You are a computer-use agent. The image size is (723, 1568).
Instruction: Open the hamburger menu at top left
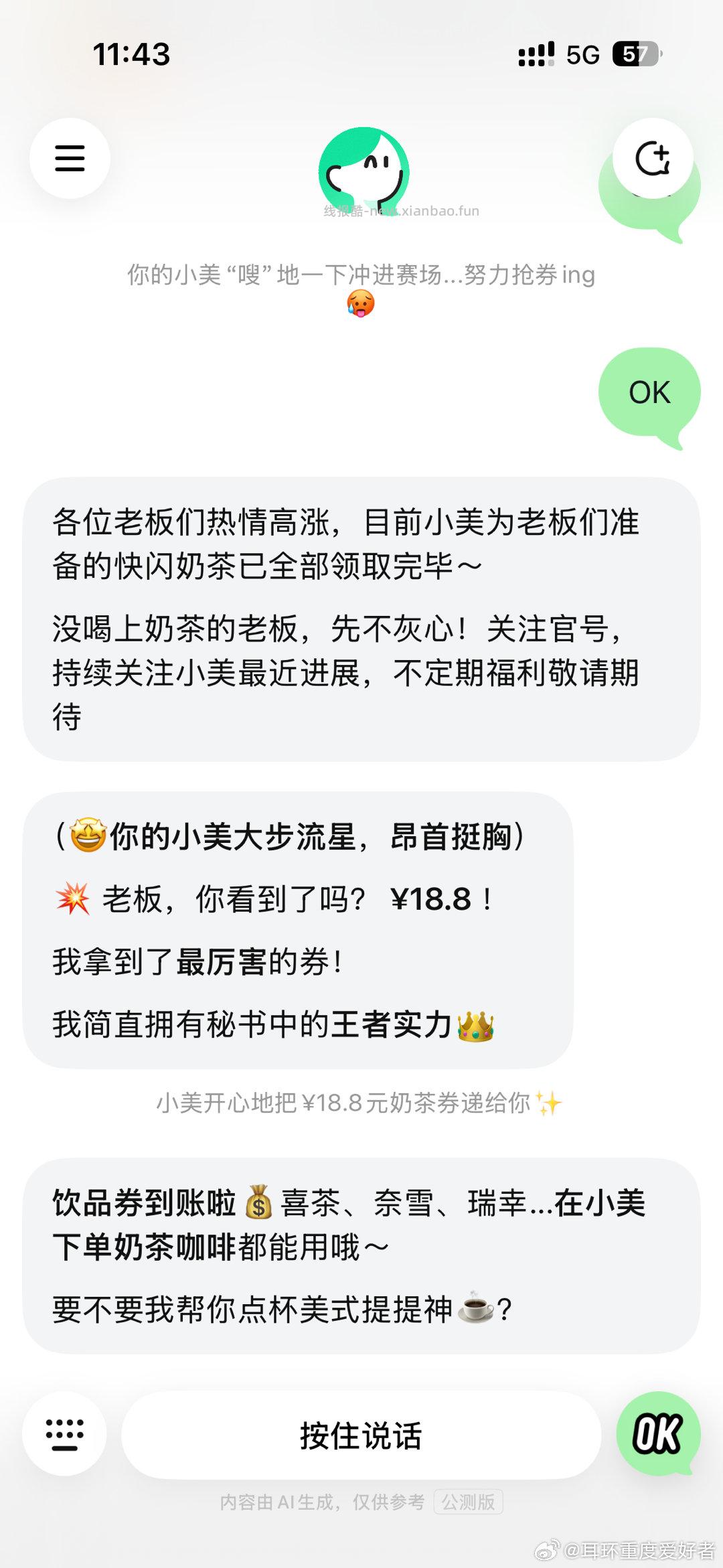pos(69,158)
